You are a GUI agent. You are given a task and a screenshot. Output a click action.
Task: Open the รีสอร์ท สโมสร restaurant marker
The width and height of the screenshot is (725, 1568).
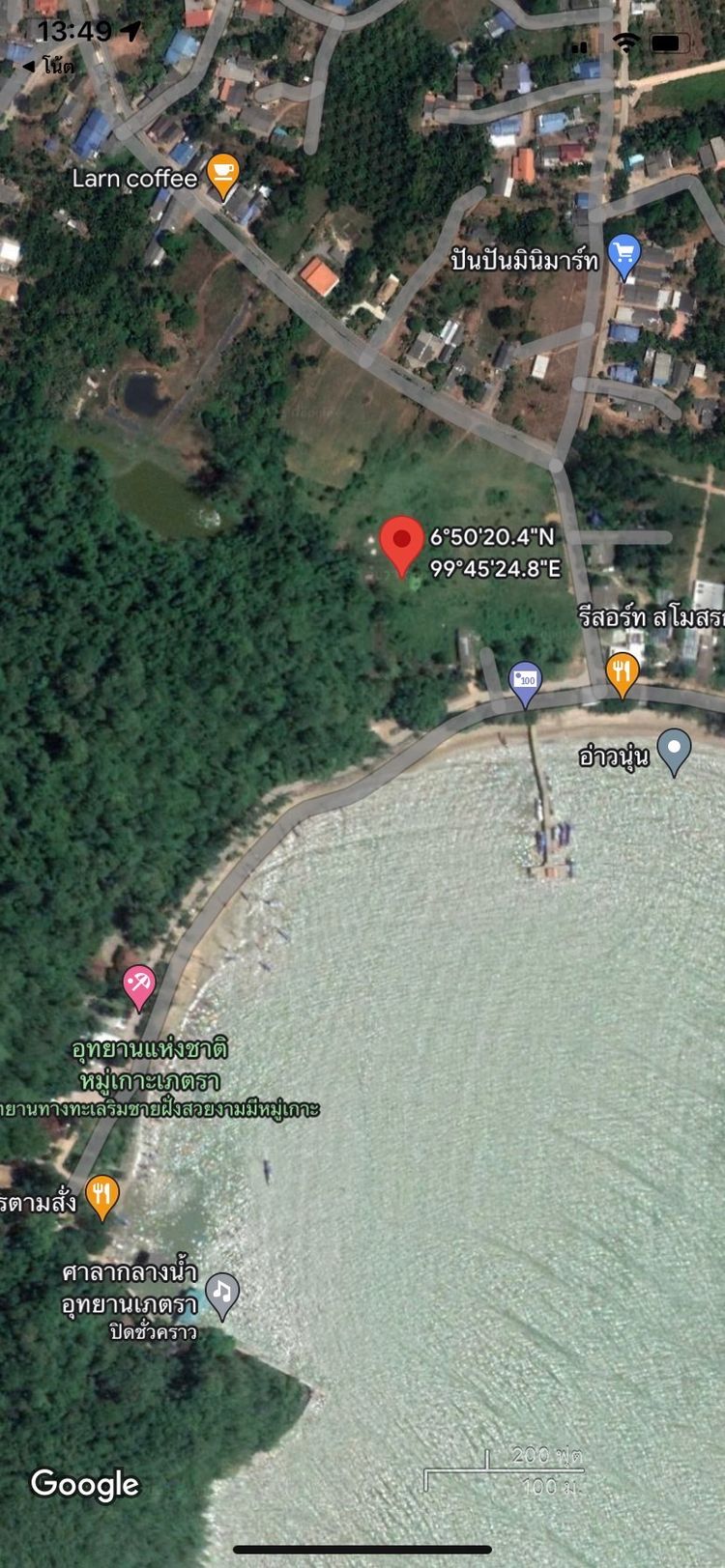[x=623, y=671]
